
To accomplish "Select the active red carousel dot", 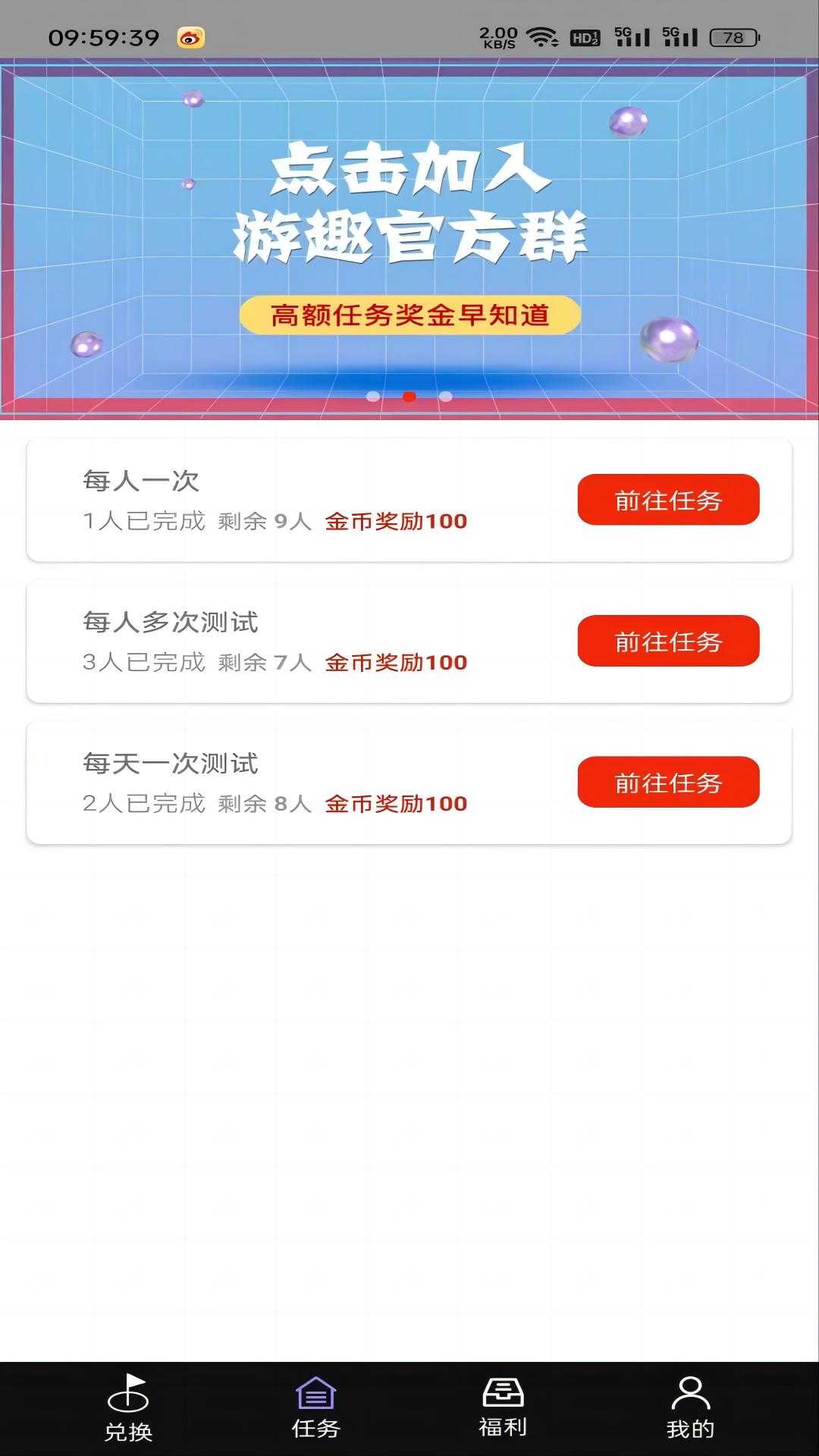I will point(409,397).
